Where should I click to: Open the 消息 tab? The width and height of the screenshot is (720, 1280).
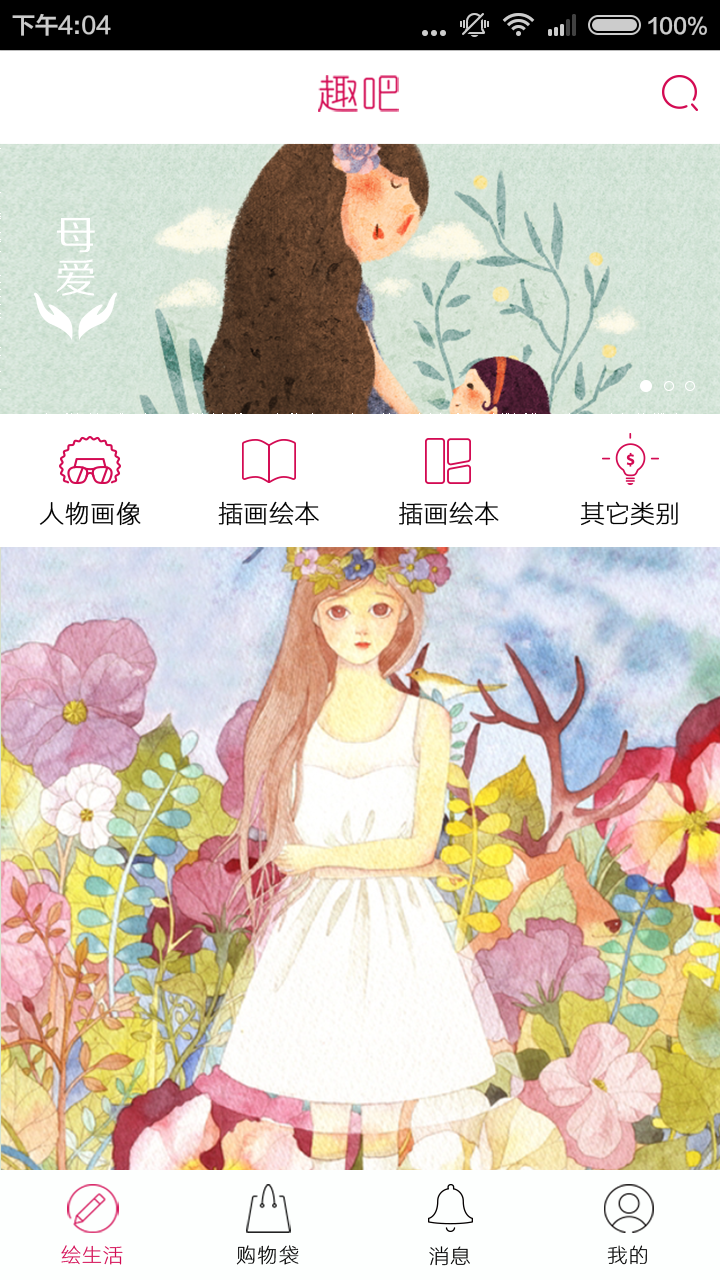(450, 1225)
